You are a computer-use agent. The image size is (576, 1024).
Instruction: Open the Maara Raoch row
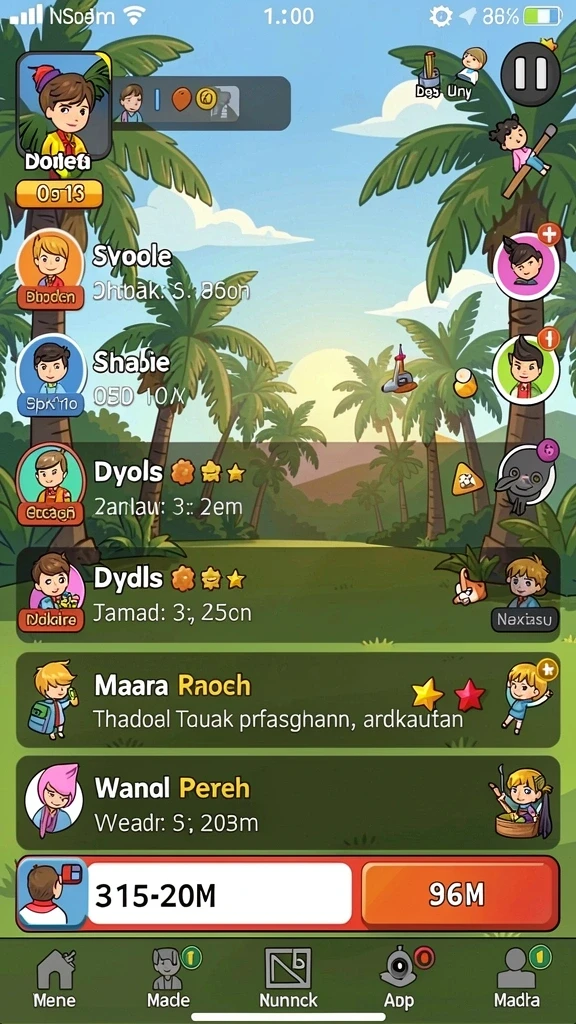[x=288, y=700]
